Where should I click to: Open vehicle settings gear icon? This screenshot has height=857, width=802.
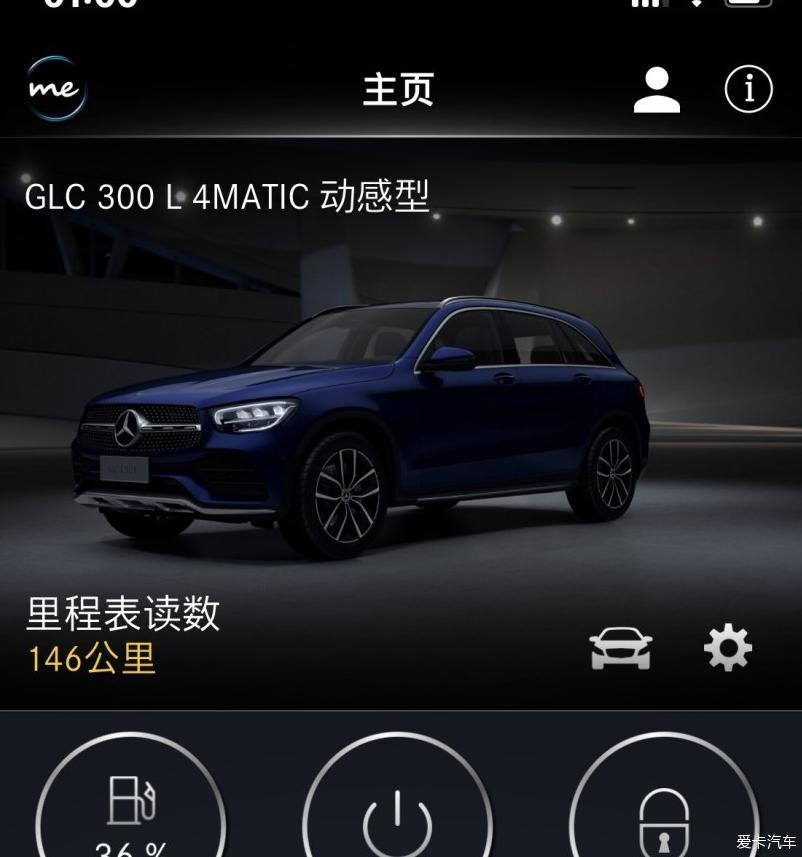point(728,648)
